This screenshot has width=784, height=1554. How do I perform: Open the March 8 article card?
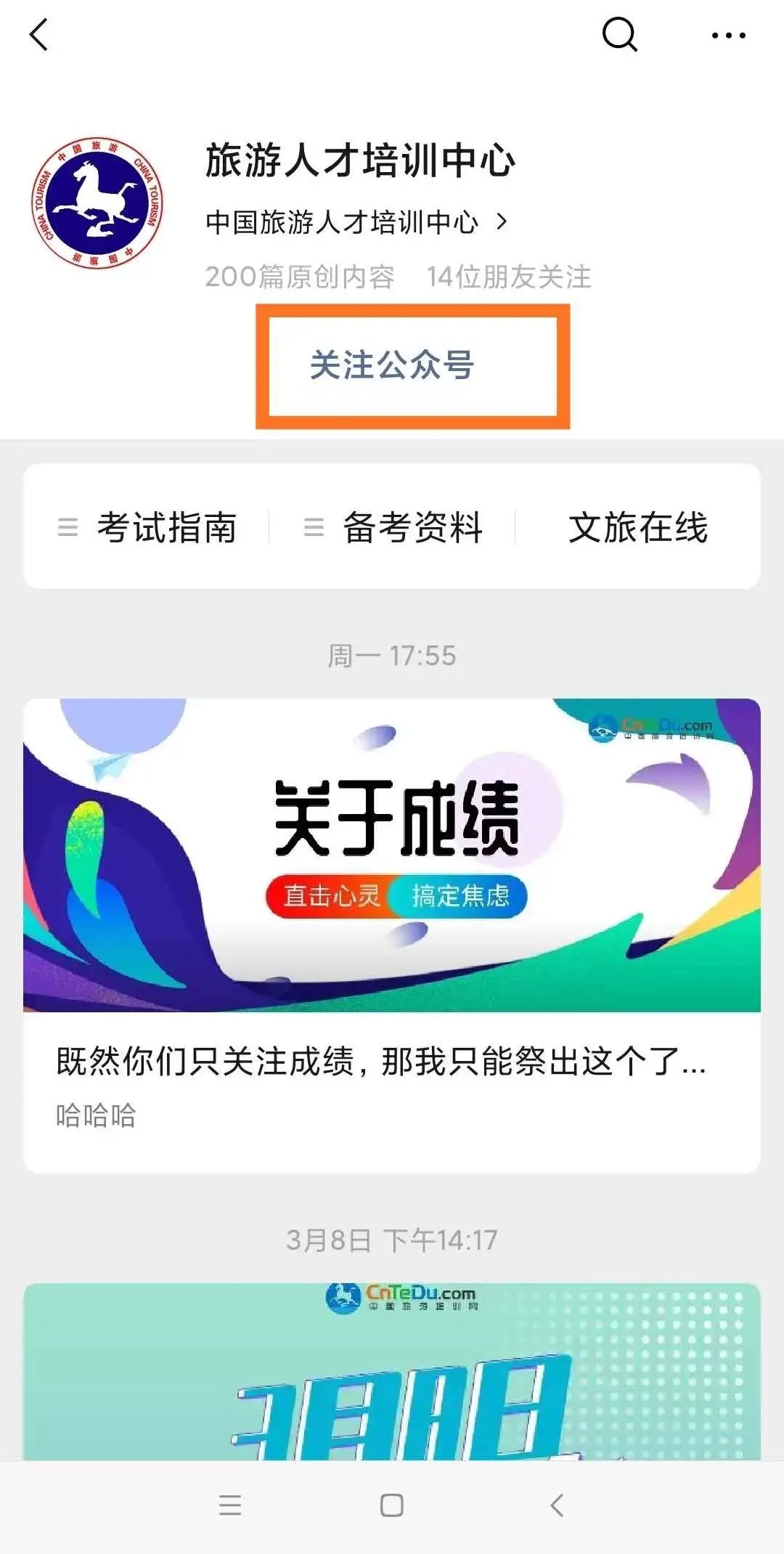tap(392, 1371)
